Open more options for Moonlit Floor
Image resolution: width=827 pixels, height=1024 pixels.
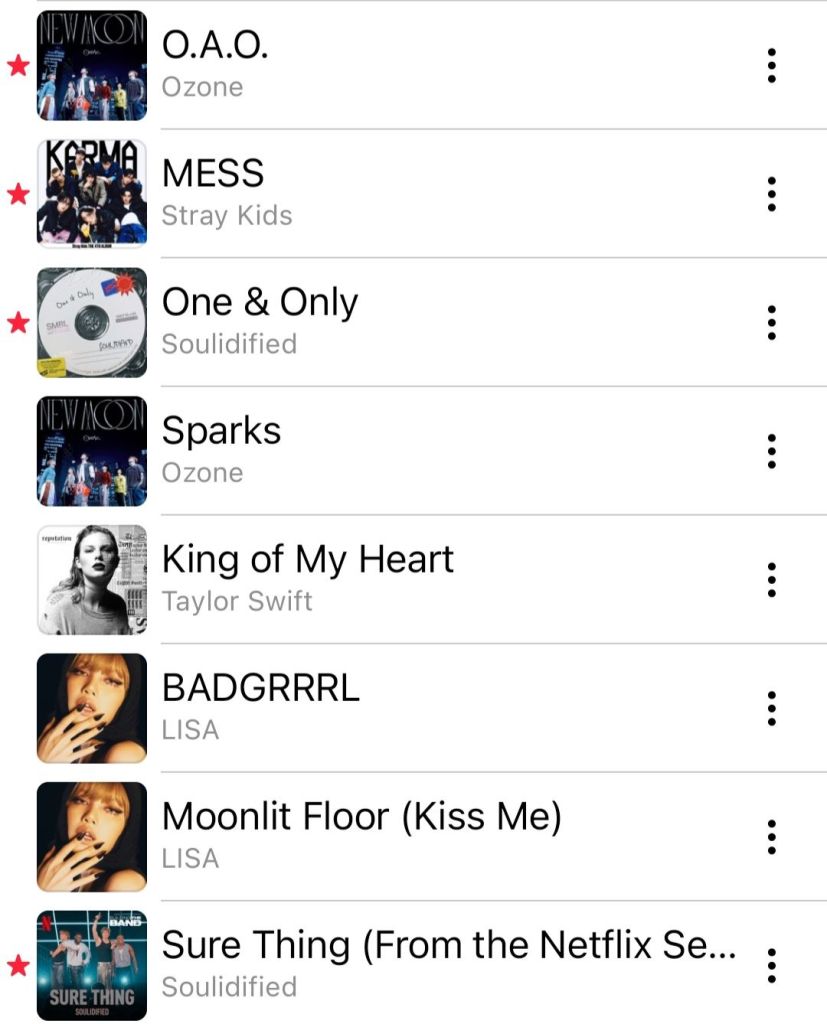[x=771, y=836]
